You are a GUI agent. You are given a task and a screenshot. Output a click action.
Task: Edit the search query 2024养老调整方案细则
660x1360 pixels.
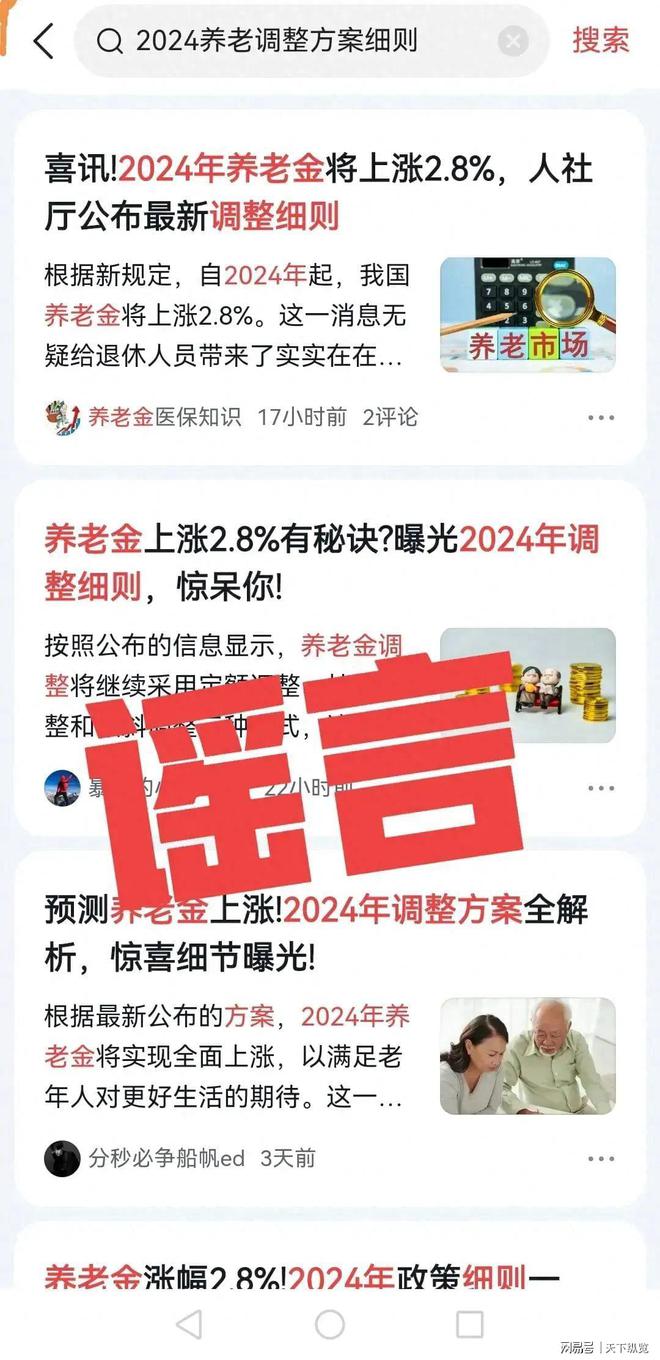pyautogui.click(x=290, y=41)
